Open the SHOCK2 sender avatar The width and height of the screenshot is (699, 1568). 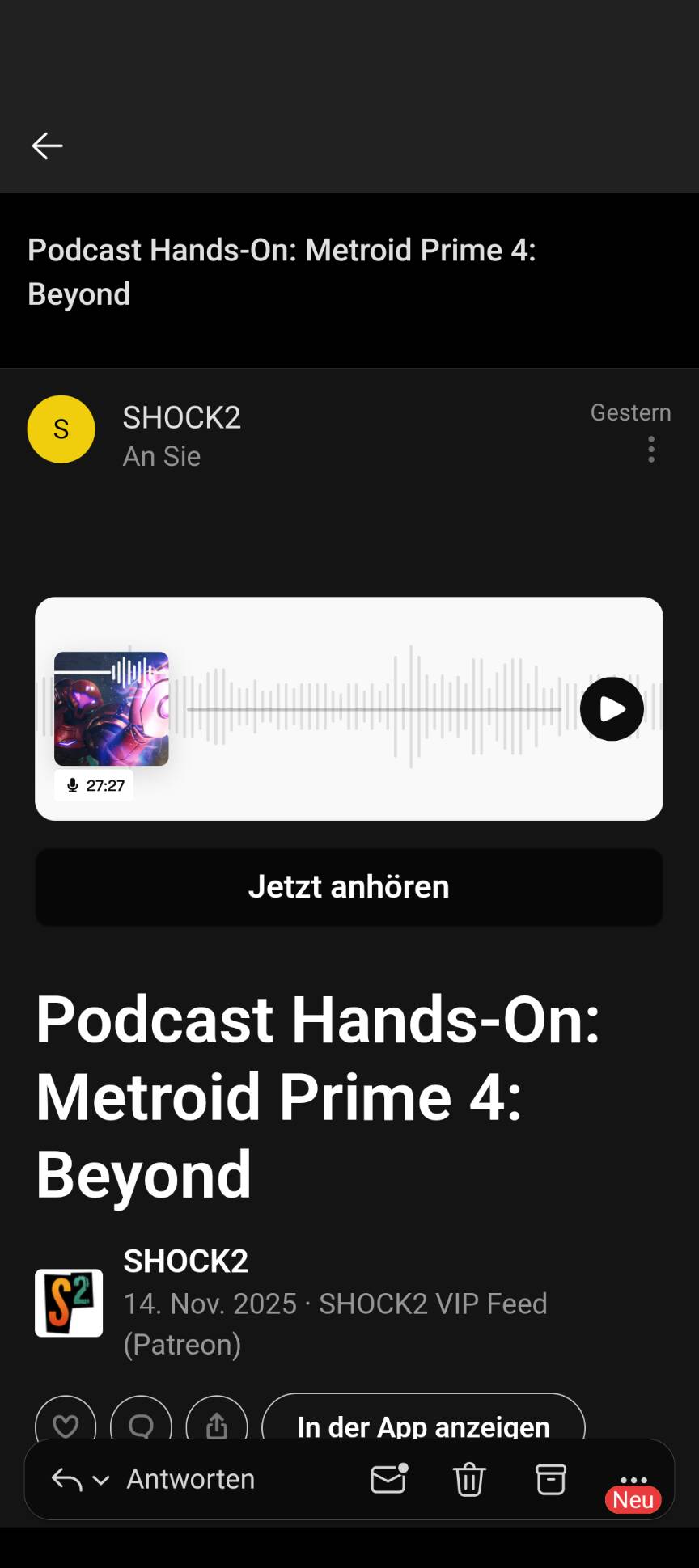pos(61,429)
